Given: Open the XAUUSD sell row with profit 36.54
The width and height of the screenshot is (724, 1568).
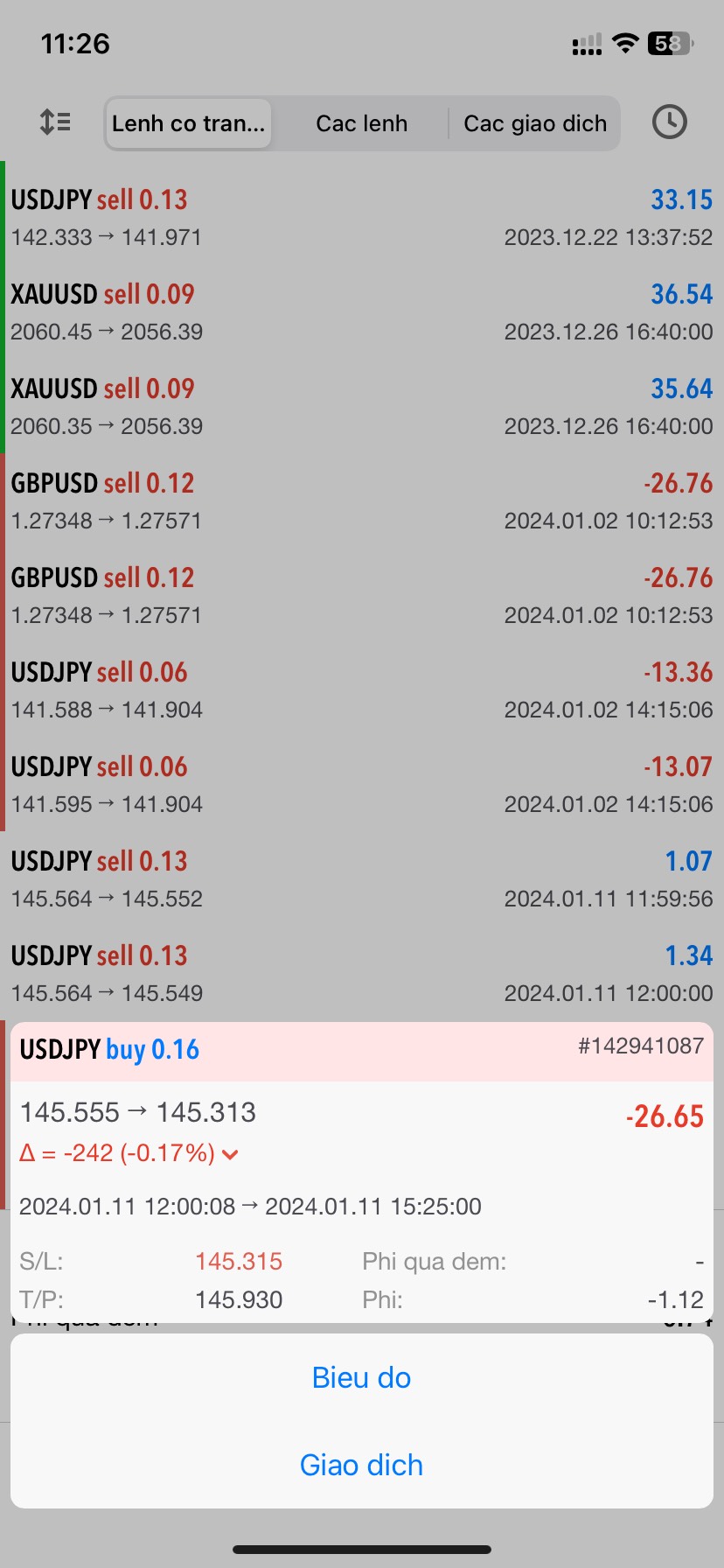Looking at the screenshot, I should [361, 311].
